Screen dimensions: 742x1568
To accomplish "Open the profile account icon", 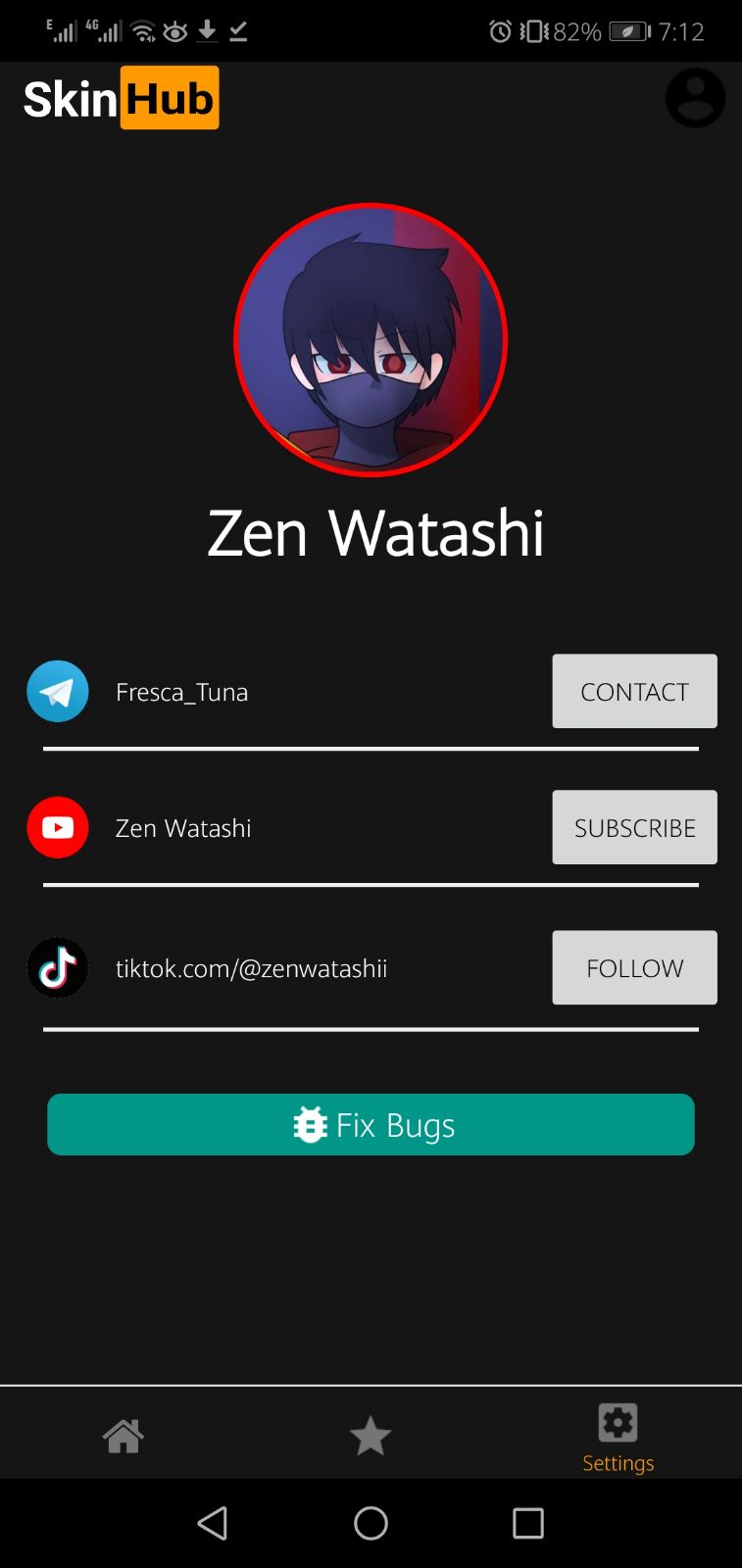I will 695,98.
